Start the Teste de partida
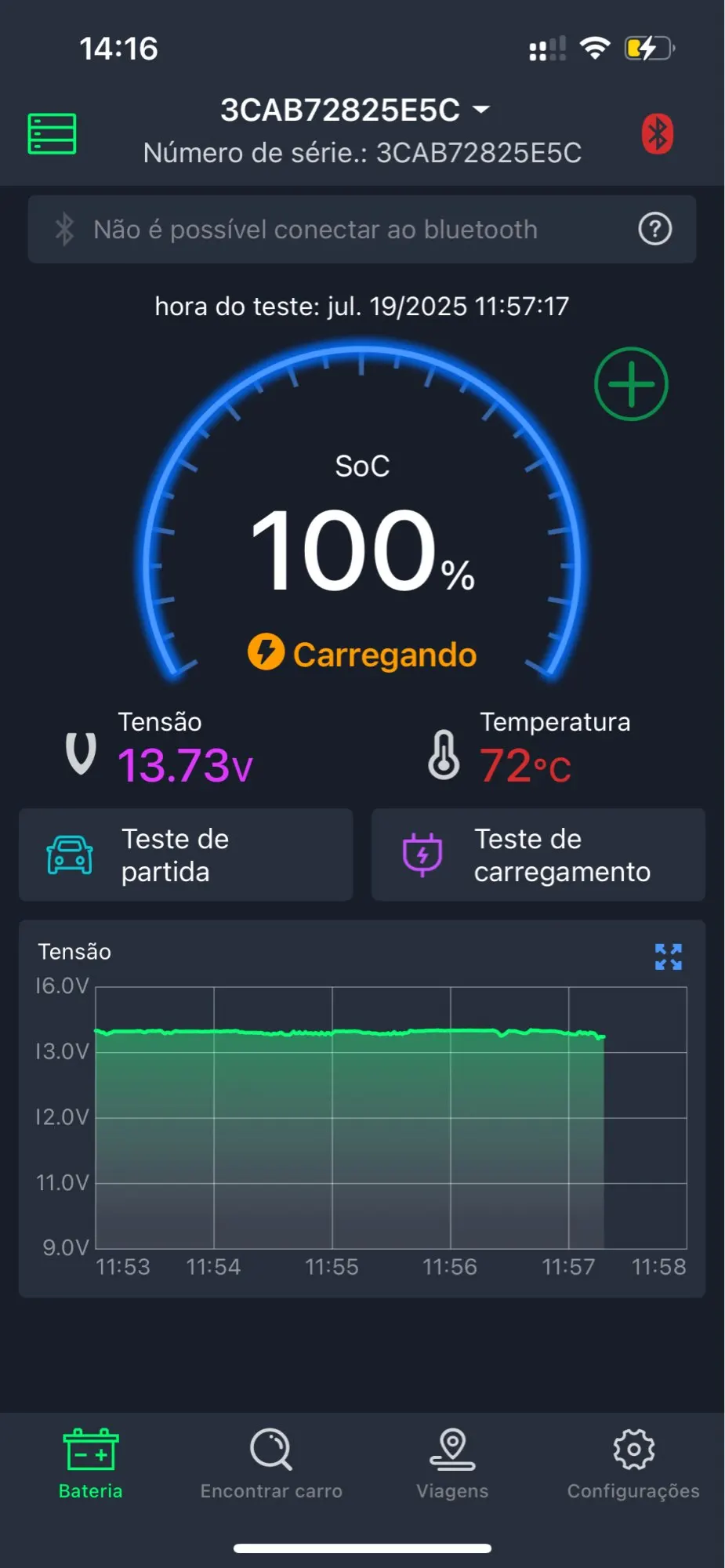This screenshot has height=1568, width=725. (186, 855)
